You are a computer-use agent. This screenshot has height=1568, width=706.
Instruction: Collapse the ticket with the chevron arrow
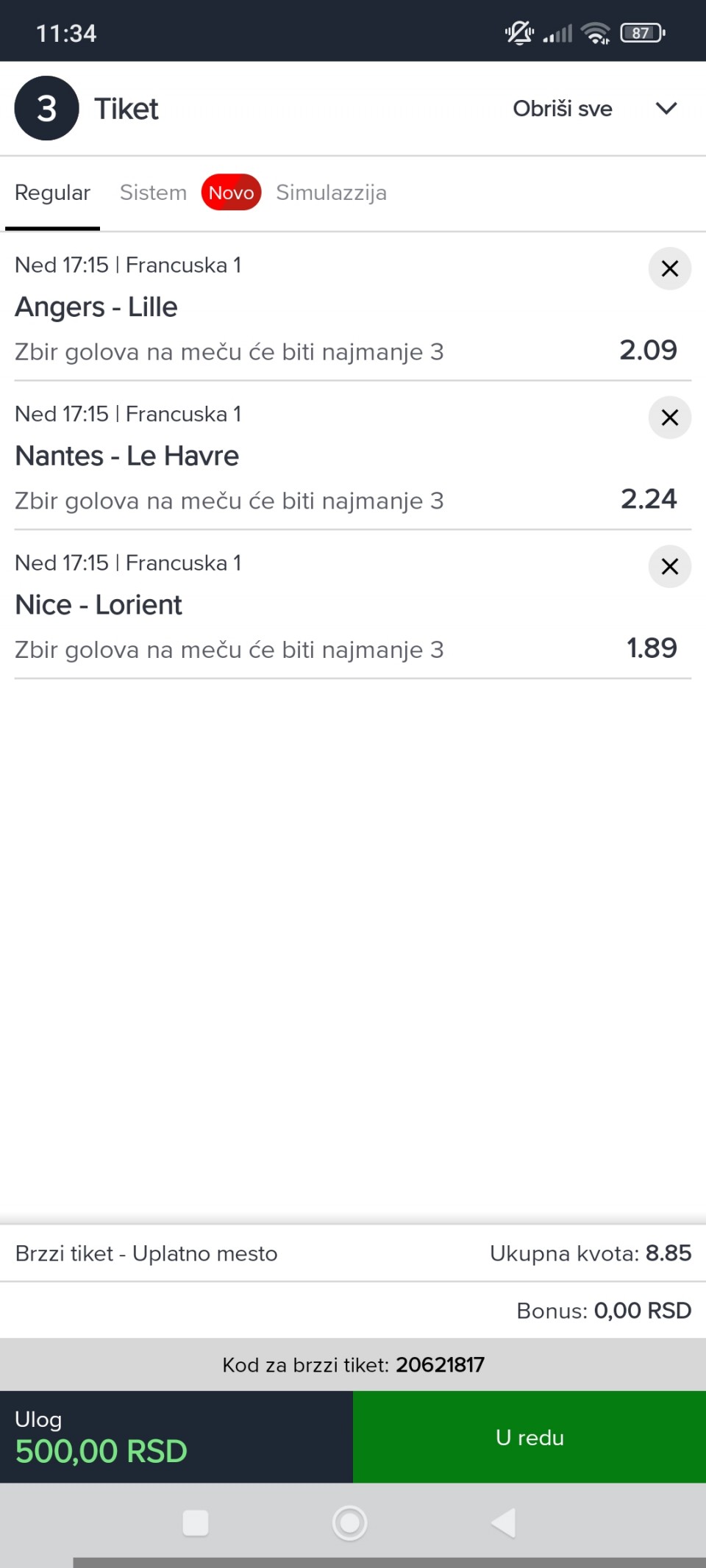click(666, 109)
